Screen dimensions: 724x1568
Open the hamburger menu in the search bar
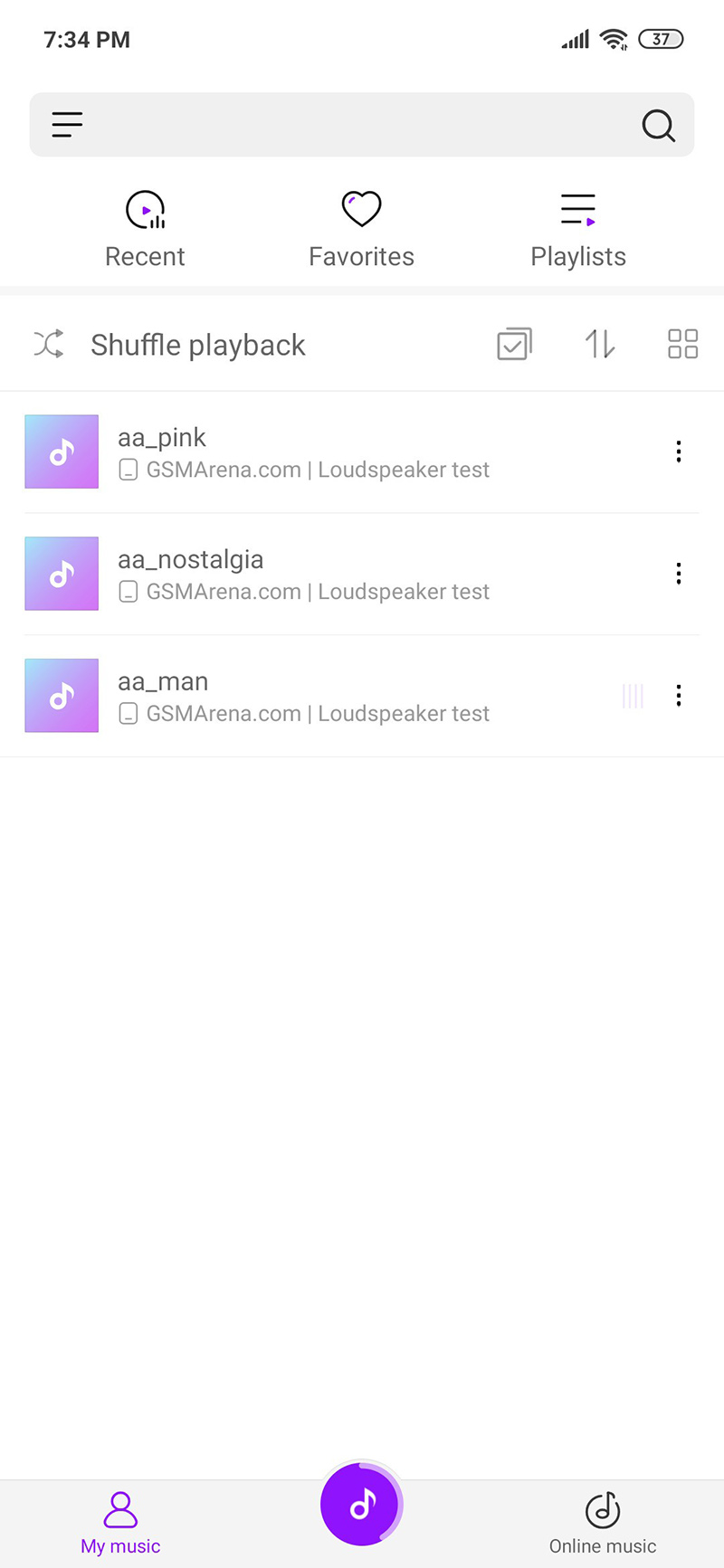point(68,125)
